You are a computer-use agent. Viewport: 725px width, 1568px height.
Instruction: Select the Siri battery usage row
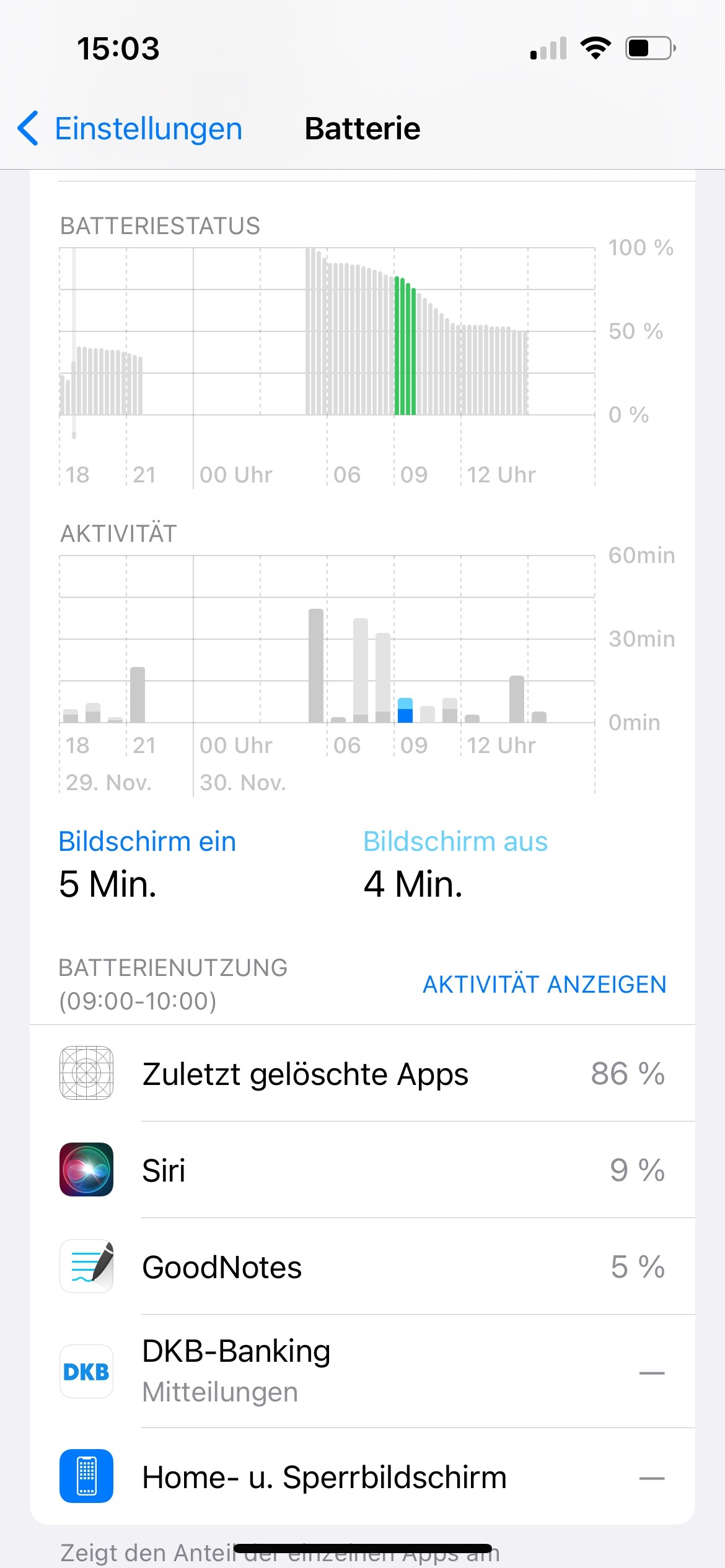tap(362, 1170)
